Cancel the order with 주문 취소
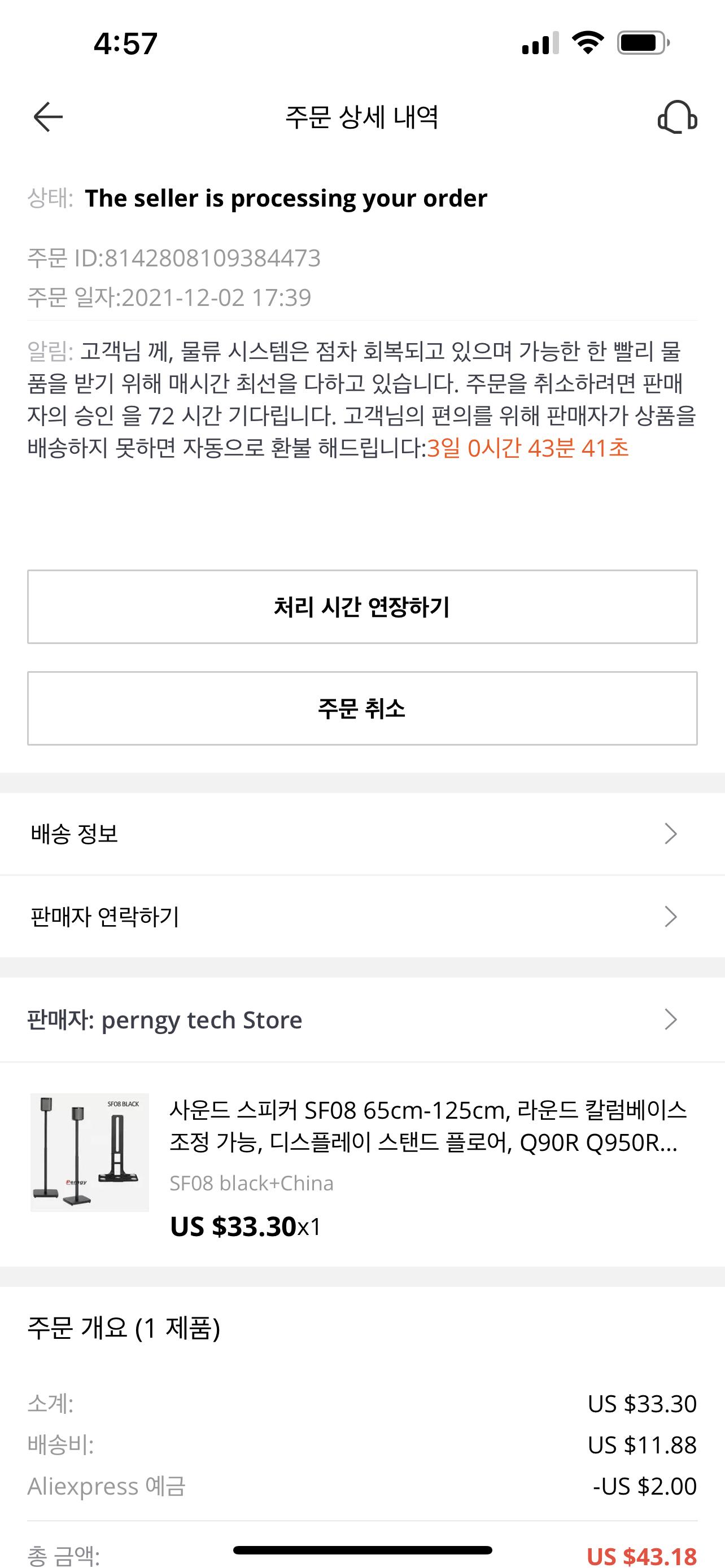This screenshot has width=725, height=1568. tap(362, 708)
